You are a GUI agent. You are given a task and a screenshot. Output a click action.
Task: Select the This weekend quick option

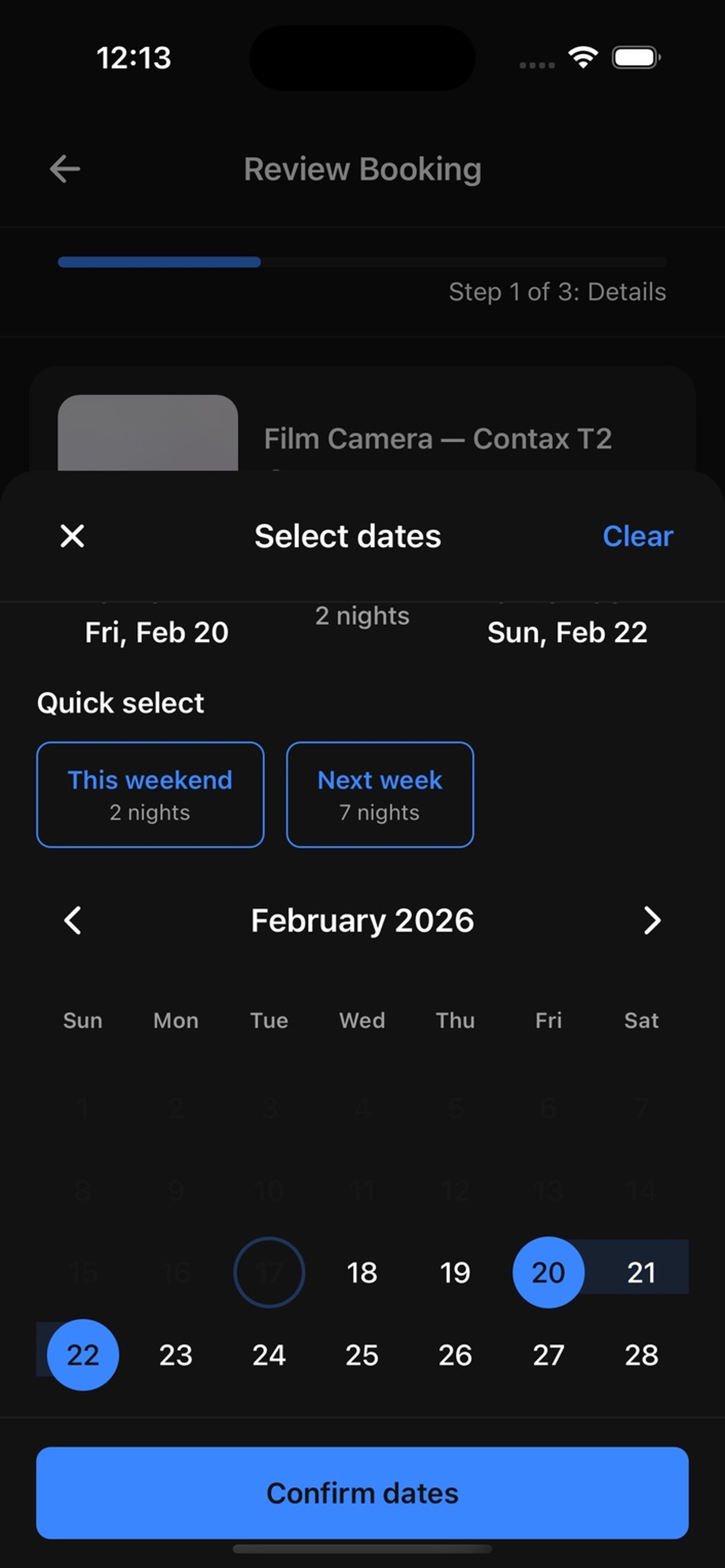click(150, 794)
